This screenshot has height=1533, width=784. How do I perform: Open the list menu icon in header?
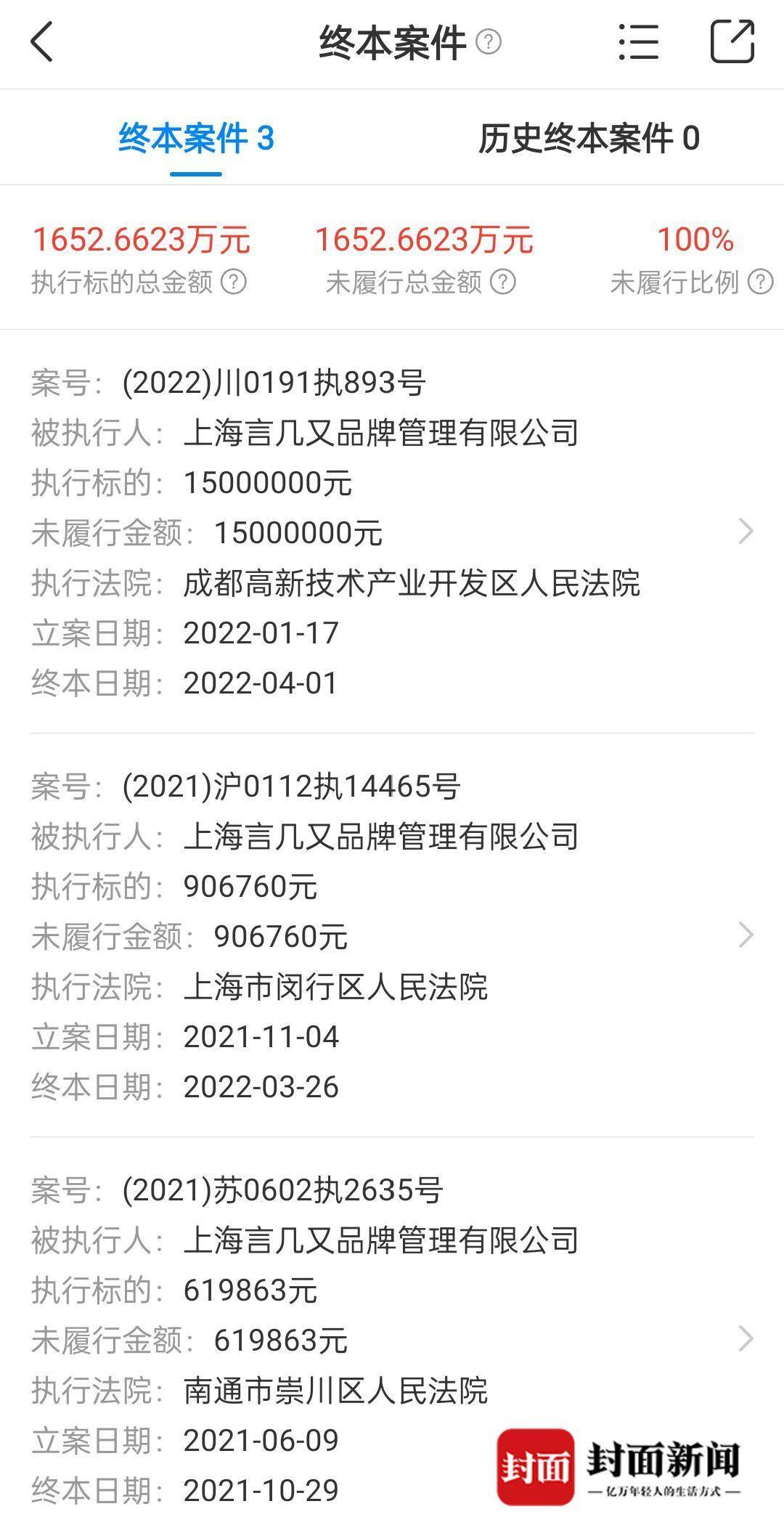(x=639, y=42)
